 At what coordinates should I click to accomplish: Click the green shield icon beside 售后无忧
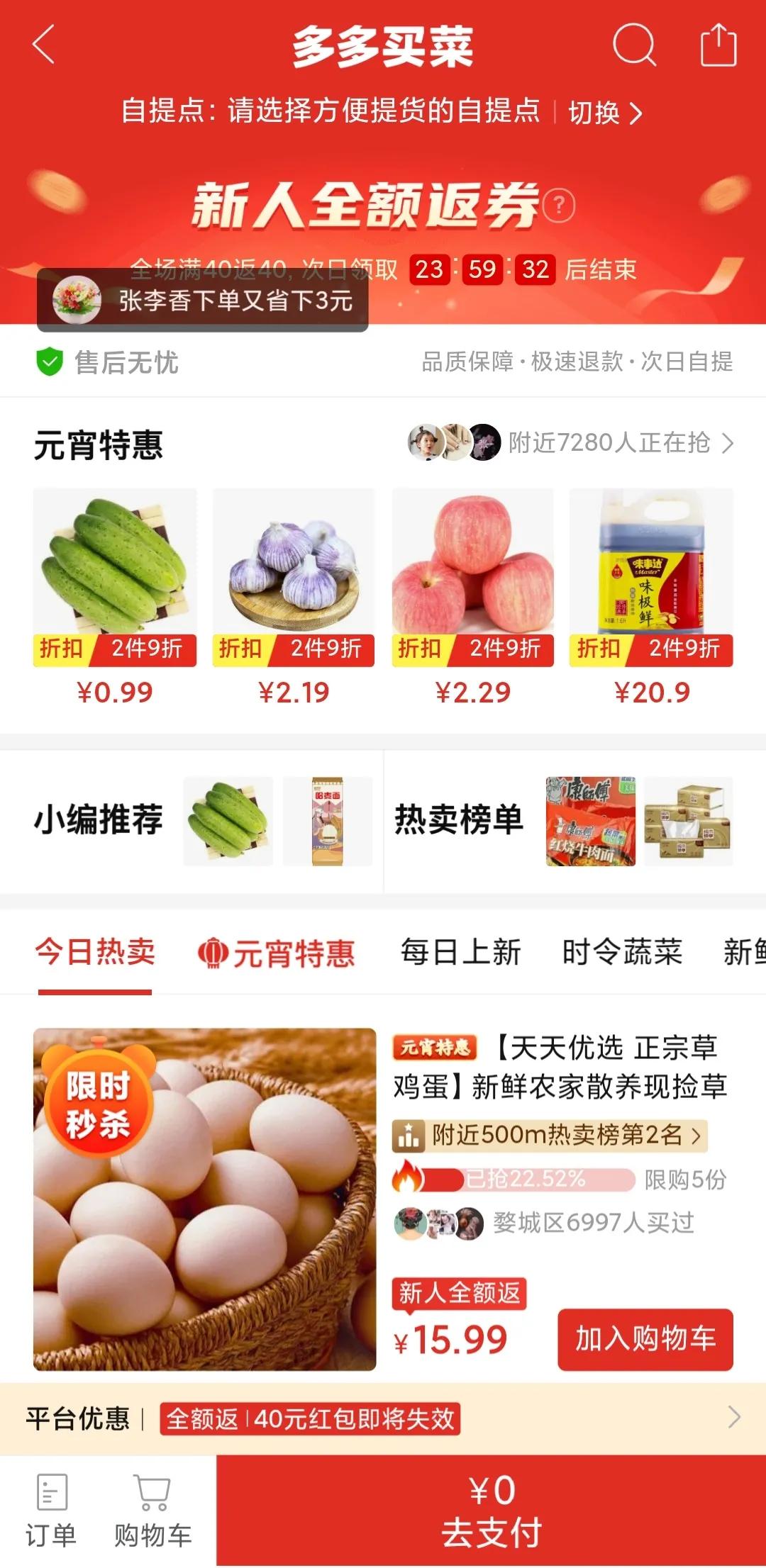pyautogui.click(x=48, y=362)
